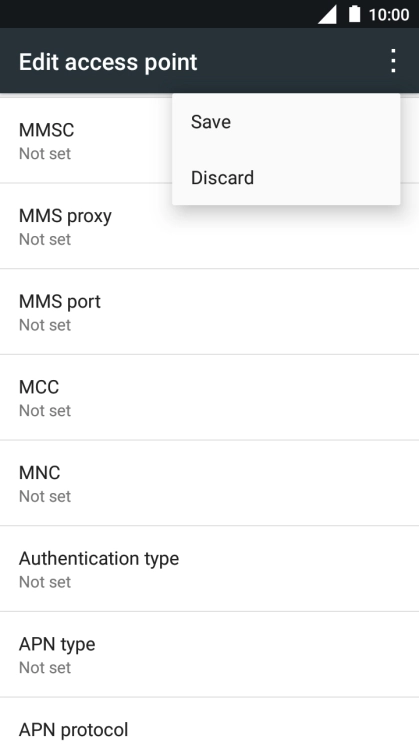Screen dimensions: 419x746
Task: Select Save from the overflow menu
Action: [286, 122]
